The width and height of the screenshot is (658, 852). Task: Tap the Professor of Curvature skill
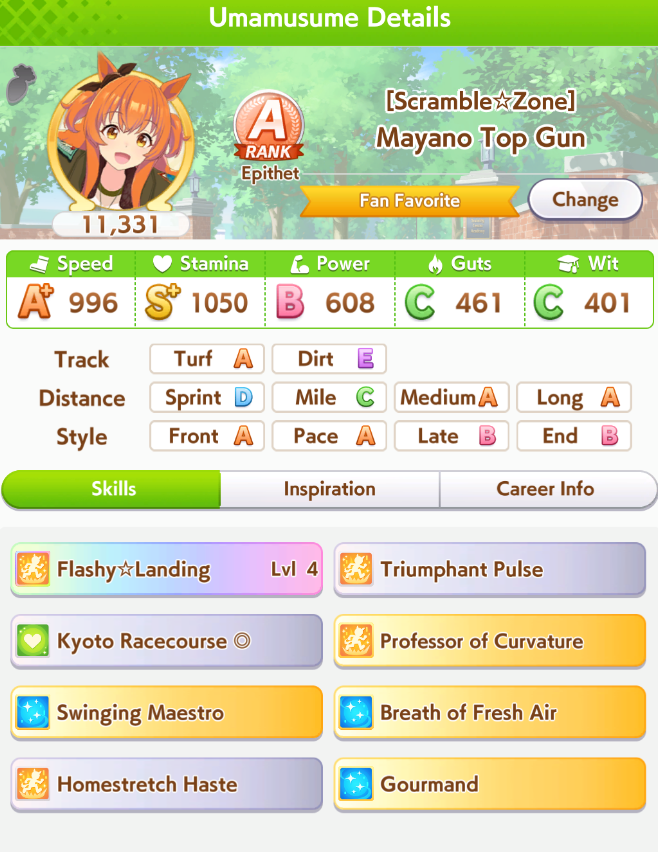tap(489, 641)
